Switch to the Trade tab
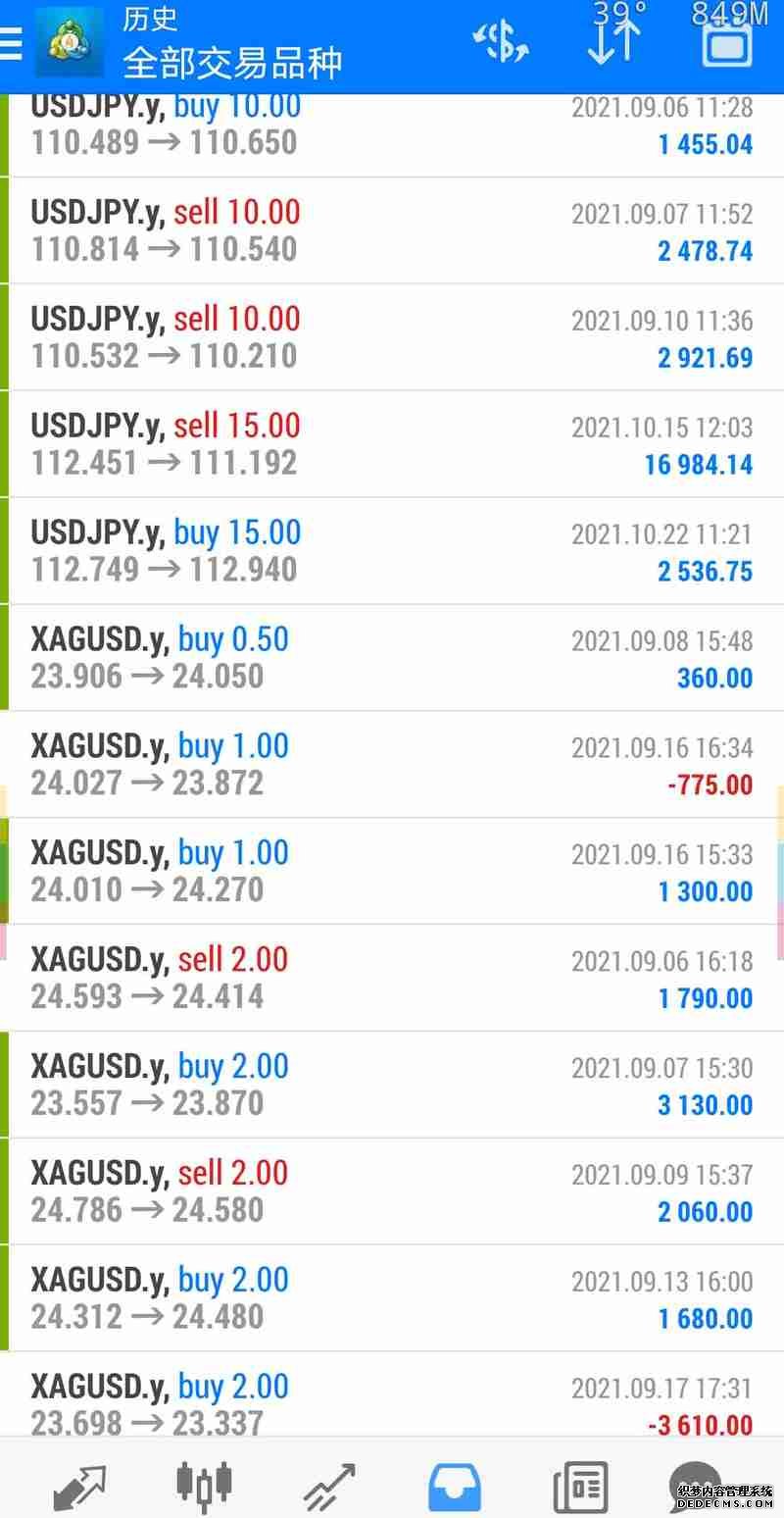The image size is (784, 1518). click(x=329, y=1486)
